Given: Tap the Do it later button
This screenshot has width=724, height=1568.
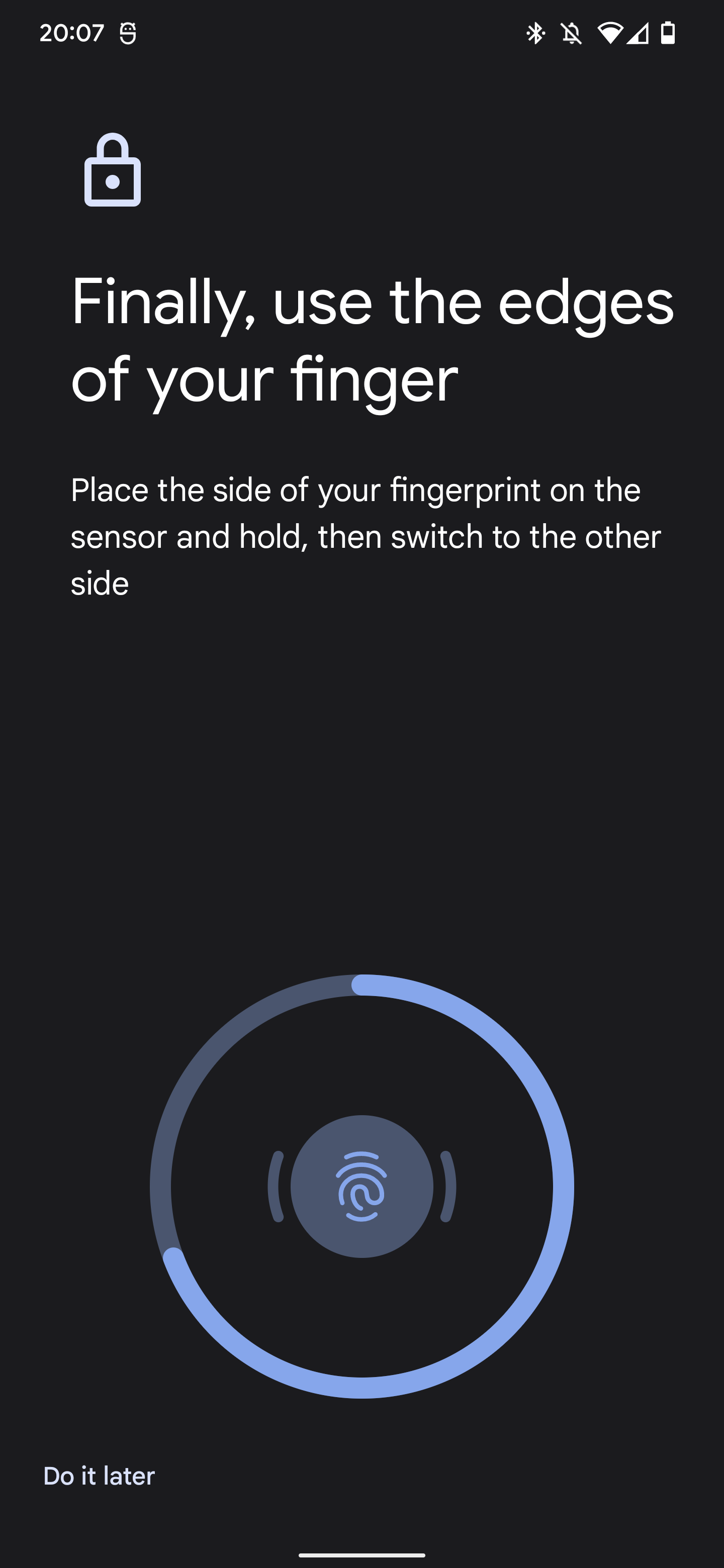Looking at the screenshot, I should pos(99,1476).
